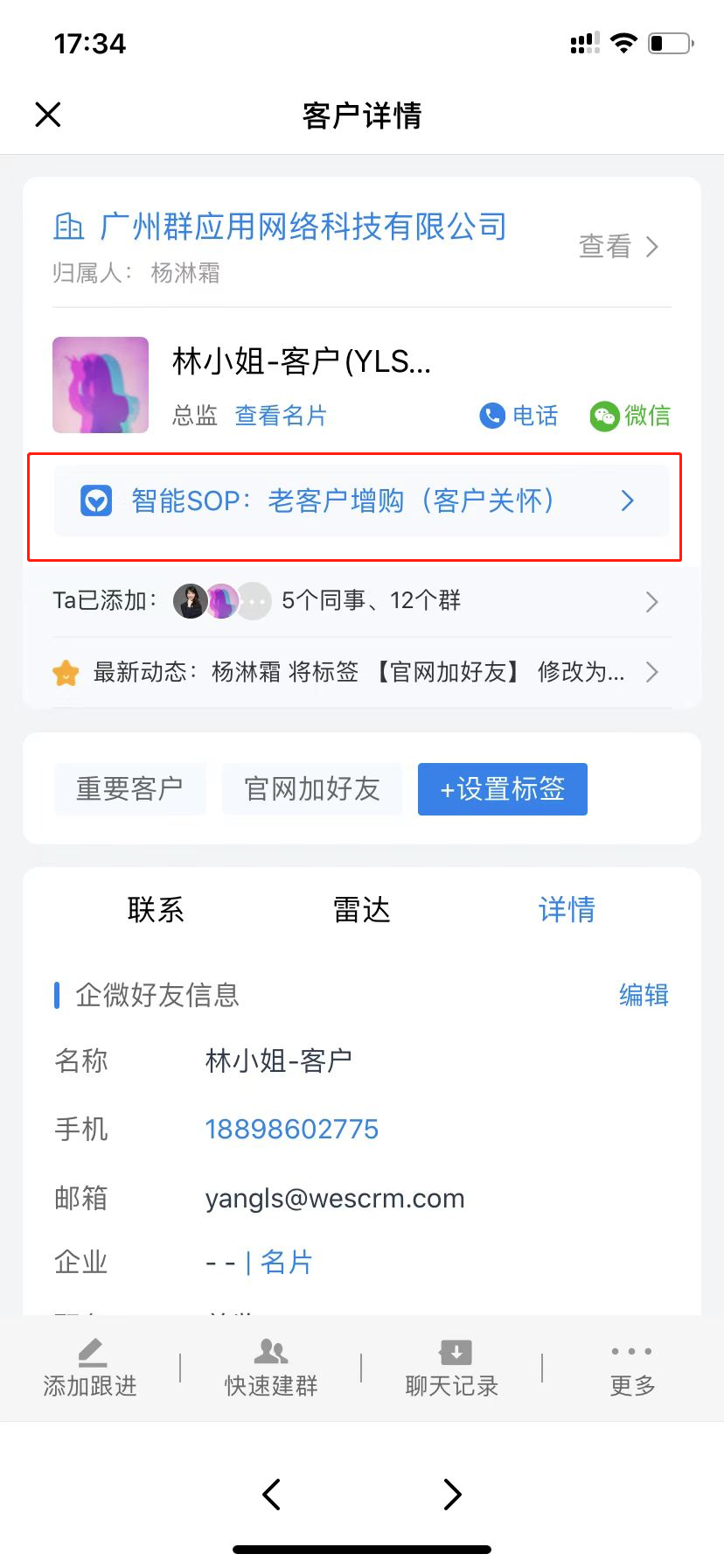Open 添加跟进 in bottom bar
Image resolution: width=724 pixels, height=1568 pixels.
[90, 1368]
